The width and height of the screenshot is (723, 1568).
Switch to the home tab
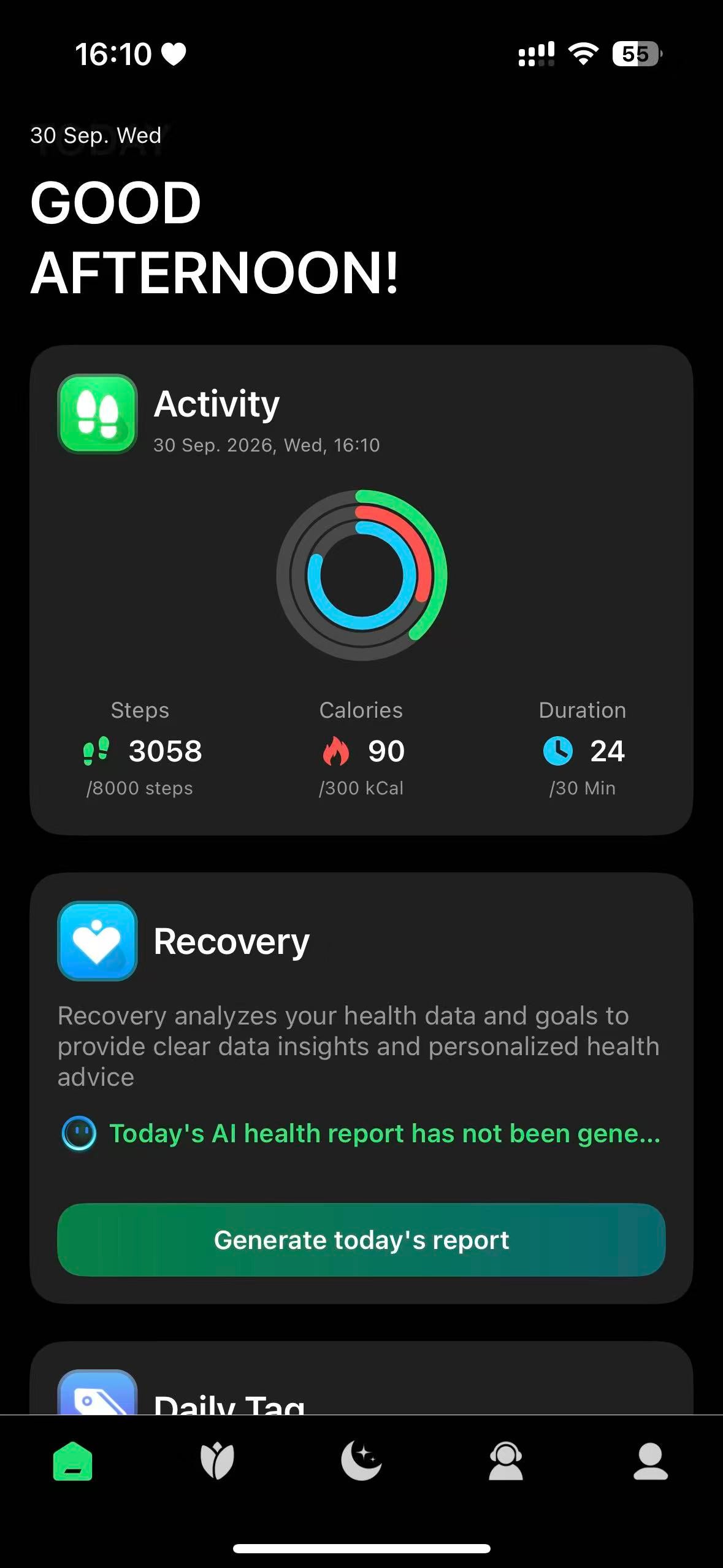[x=72, y=1461]
